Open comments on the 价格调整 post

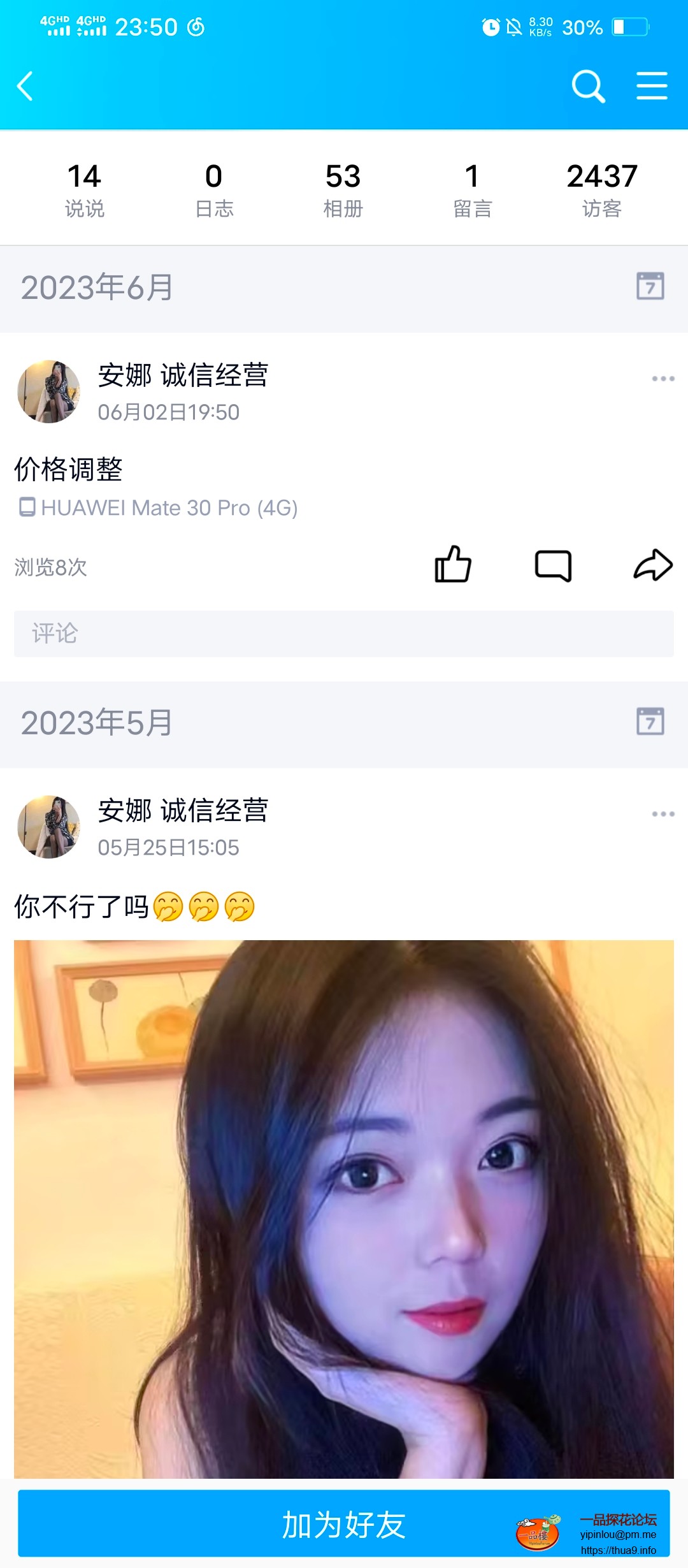[553, 565]
